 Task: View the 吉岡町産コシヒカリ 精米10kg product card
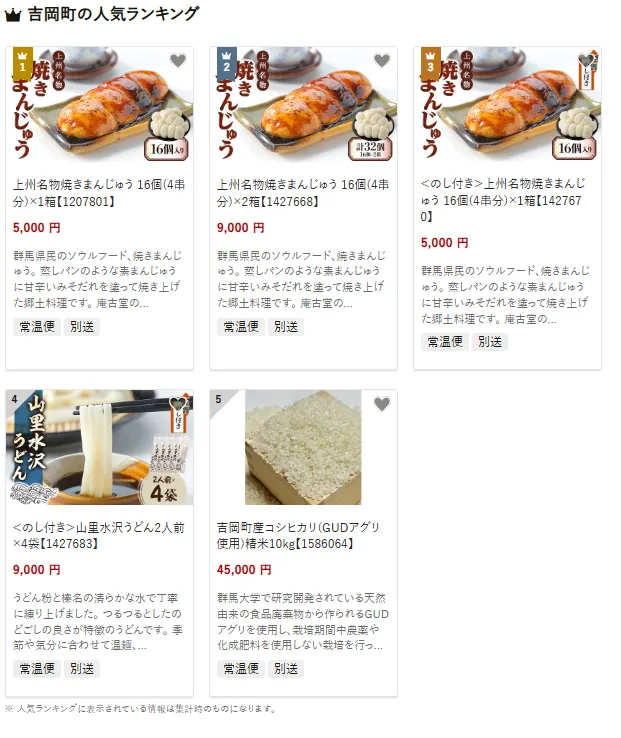click(303, 535)
